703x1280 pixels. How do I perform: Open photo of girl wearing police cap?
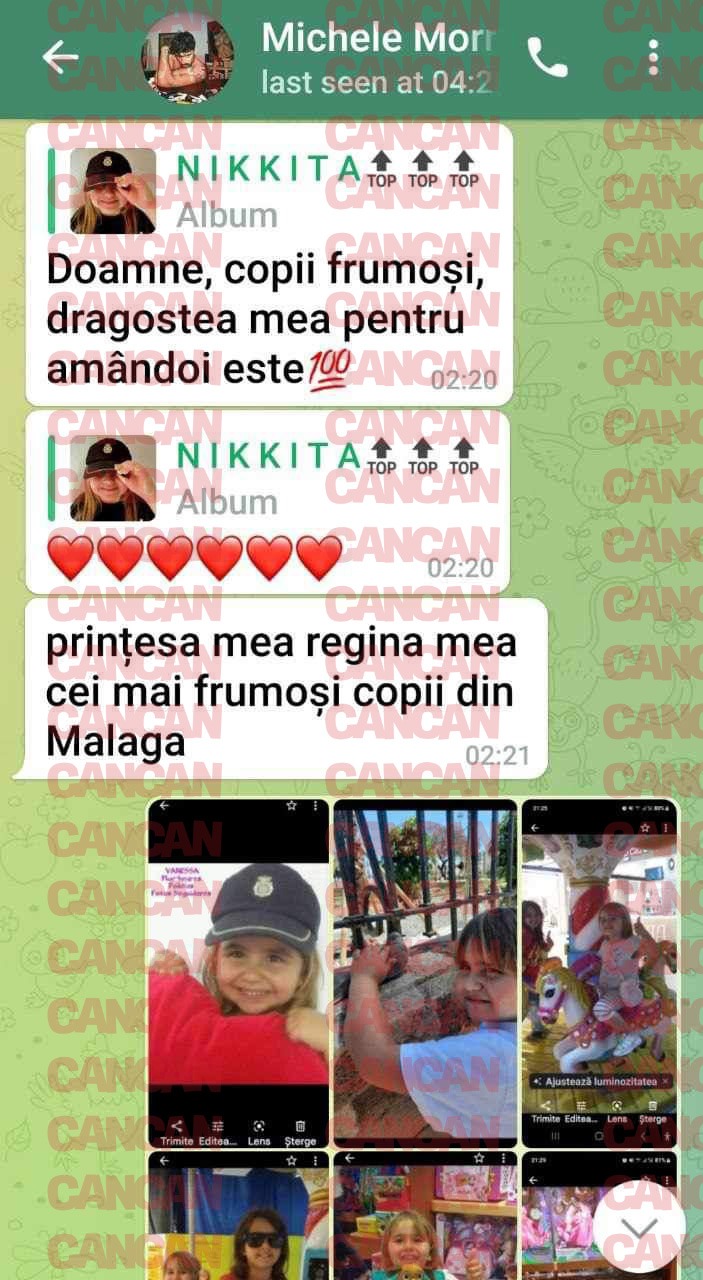(238, 972)
